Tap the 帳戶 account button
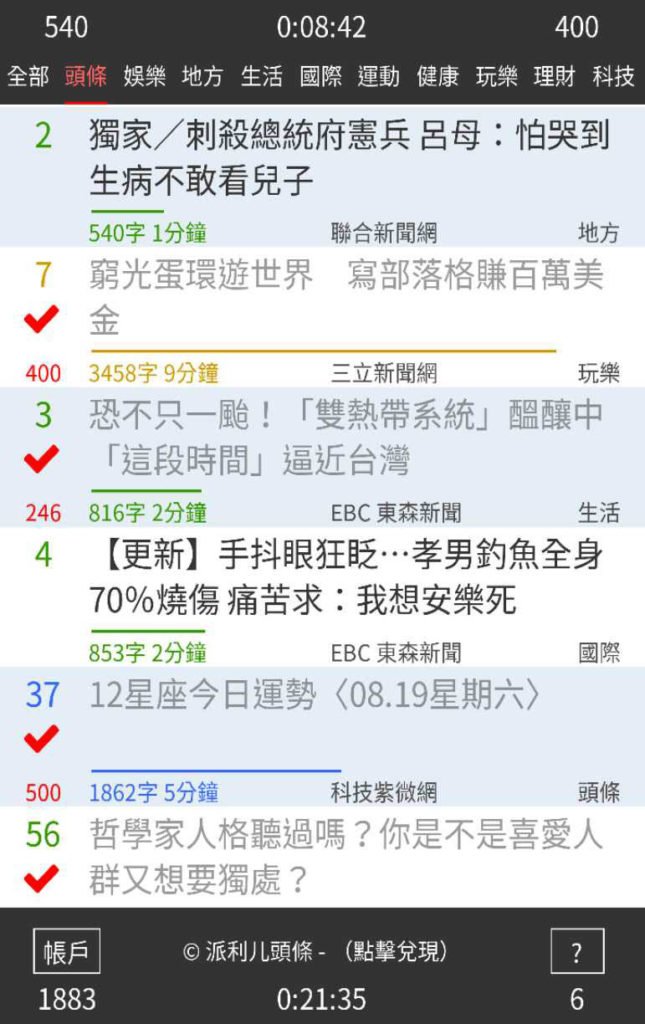 66,952
